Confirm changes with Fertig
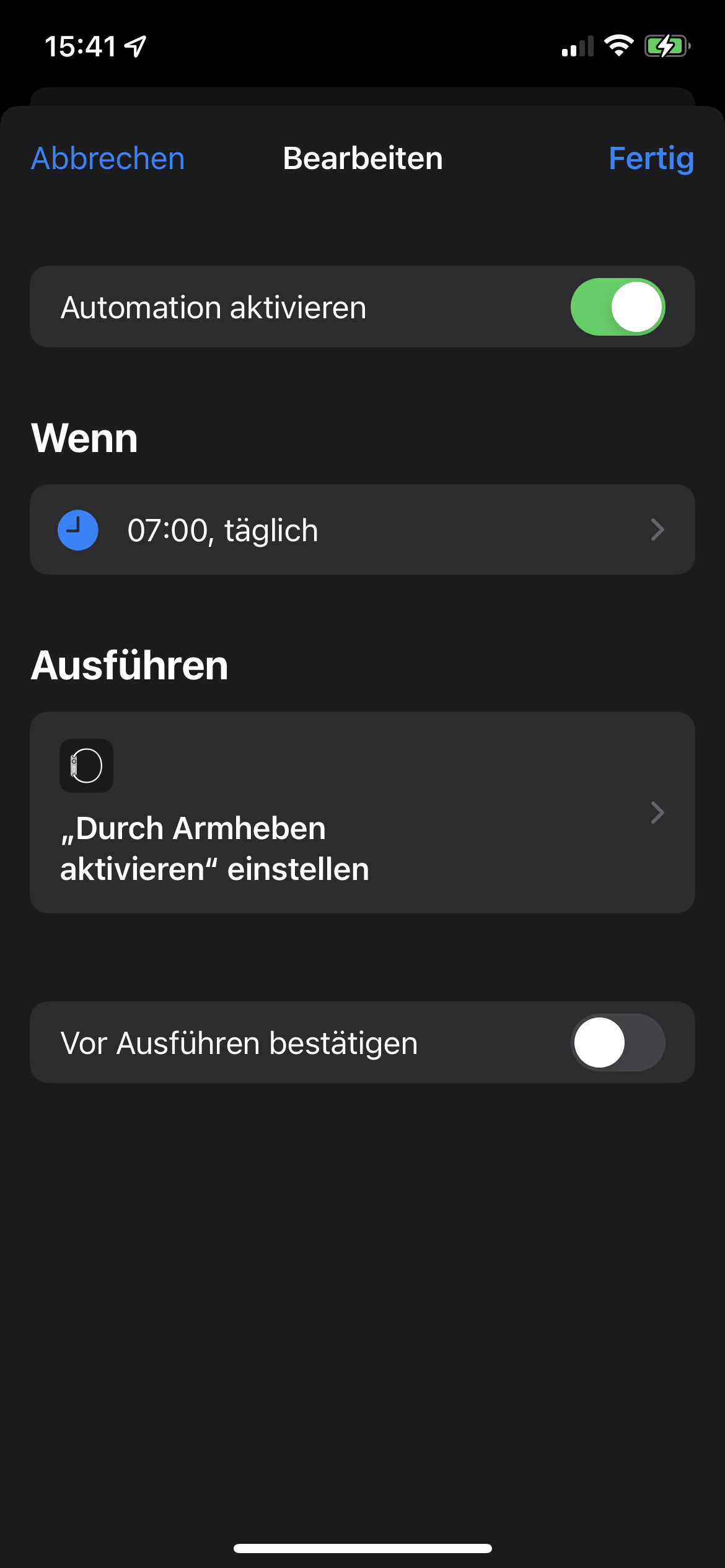The height and width of the screenshot is (1568, 725). click(651, 159)
